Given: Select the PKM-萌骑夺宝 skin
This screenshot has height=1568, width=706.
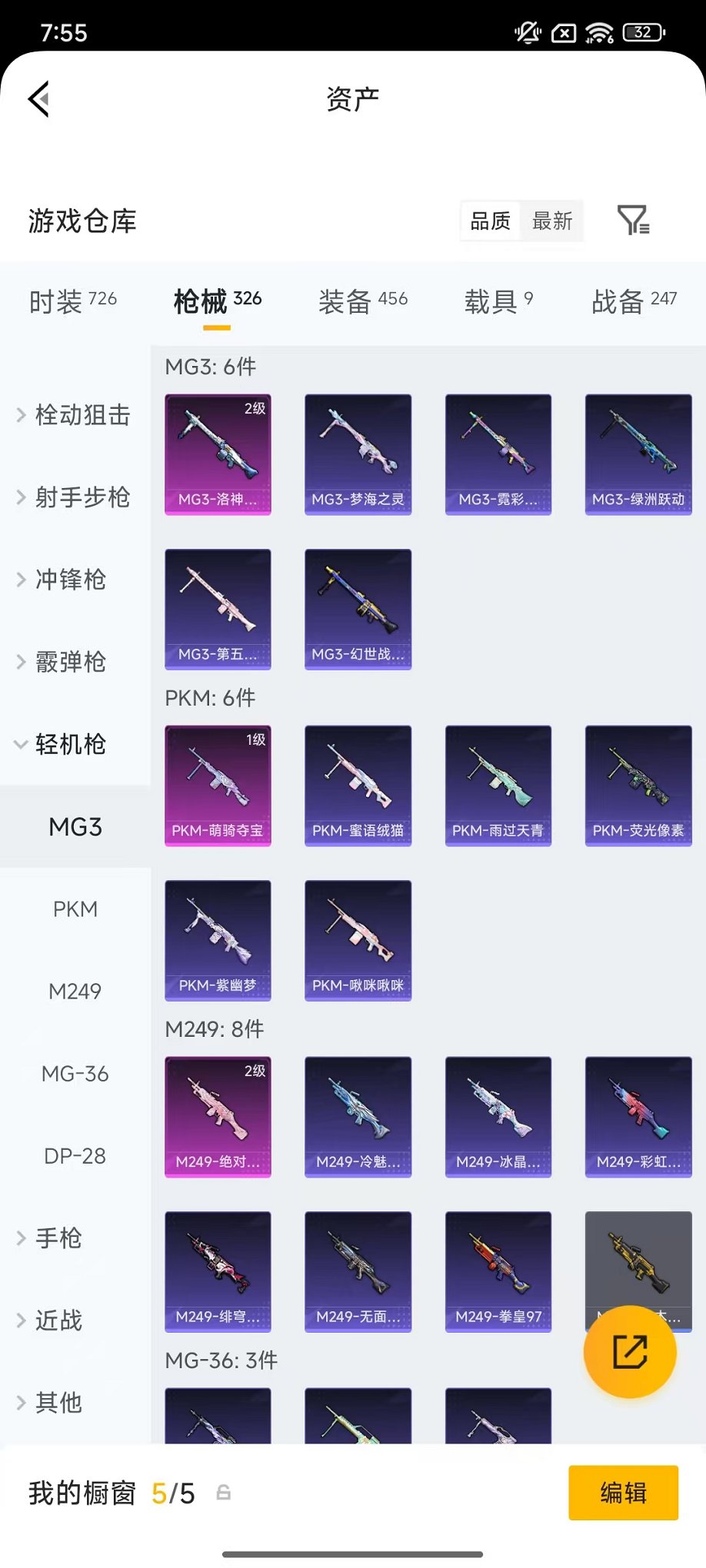Looking at the screenshot, I should (218, 785).
